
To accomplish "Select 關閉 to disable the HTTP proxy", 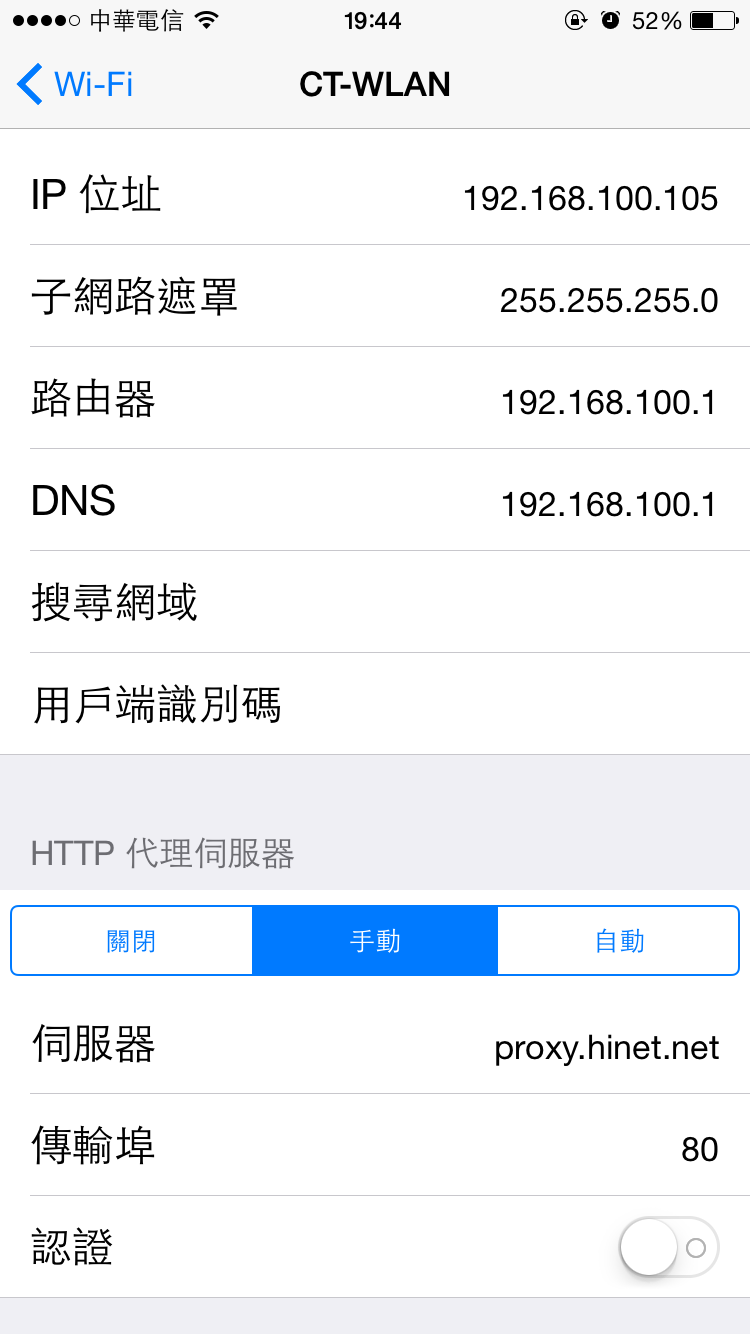I will click(x=131, y=939).
